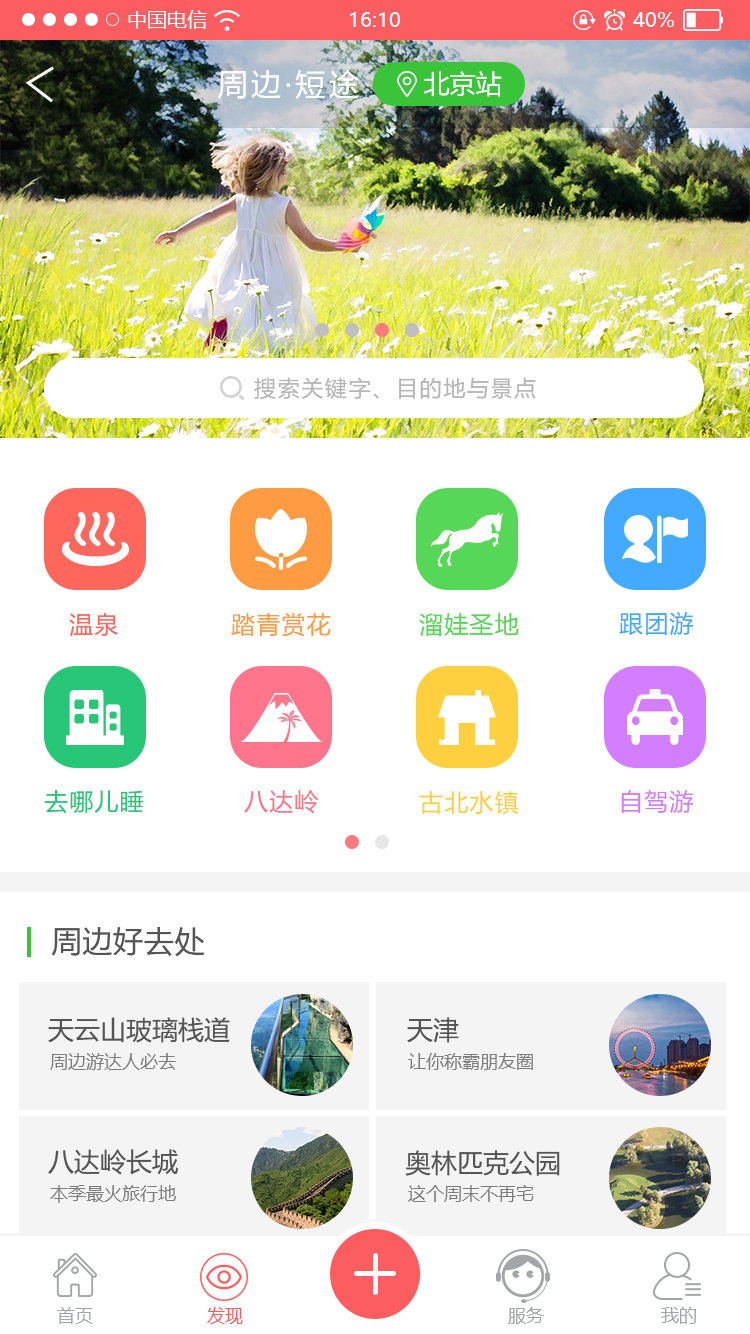This screenshot has width=750, height=1334.
Task: Tap the red plus button
Action: coord(375,1274)
